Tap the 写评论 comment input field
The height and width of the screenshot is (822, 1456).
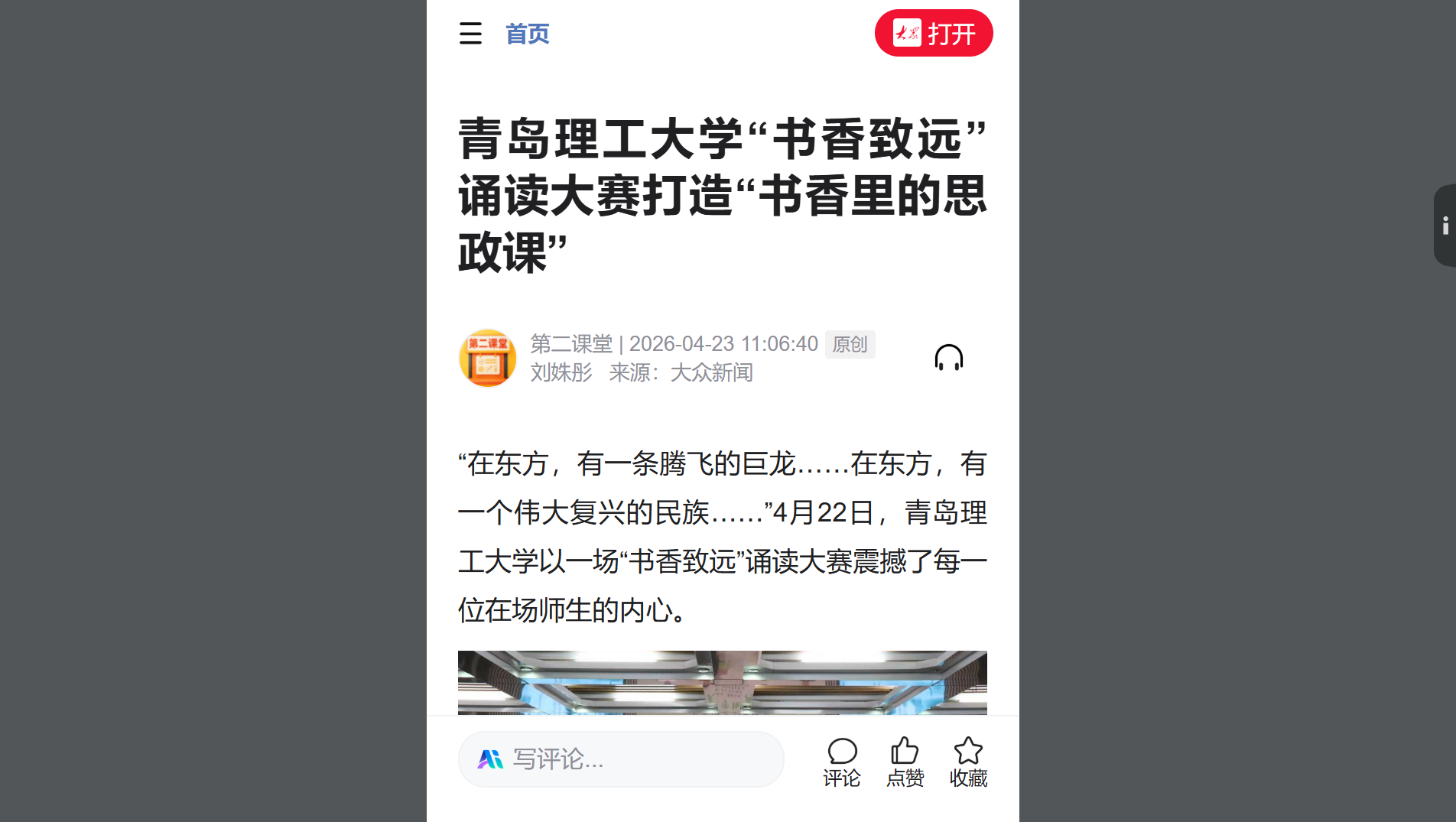coord(621,759)
